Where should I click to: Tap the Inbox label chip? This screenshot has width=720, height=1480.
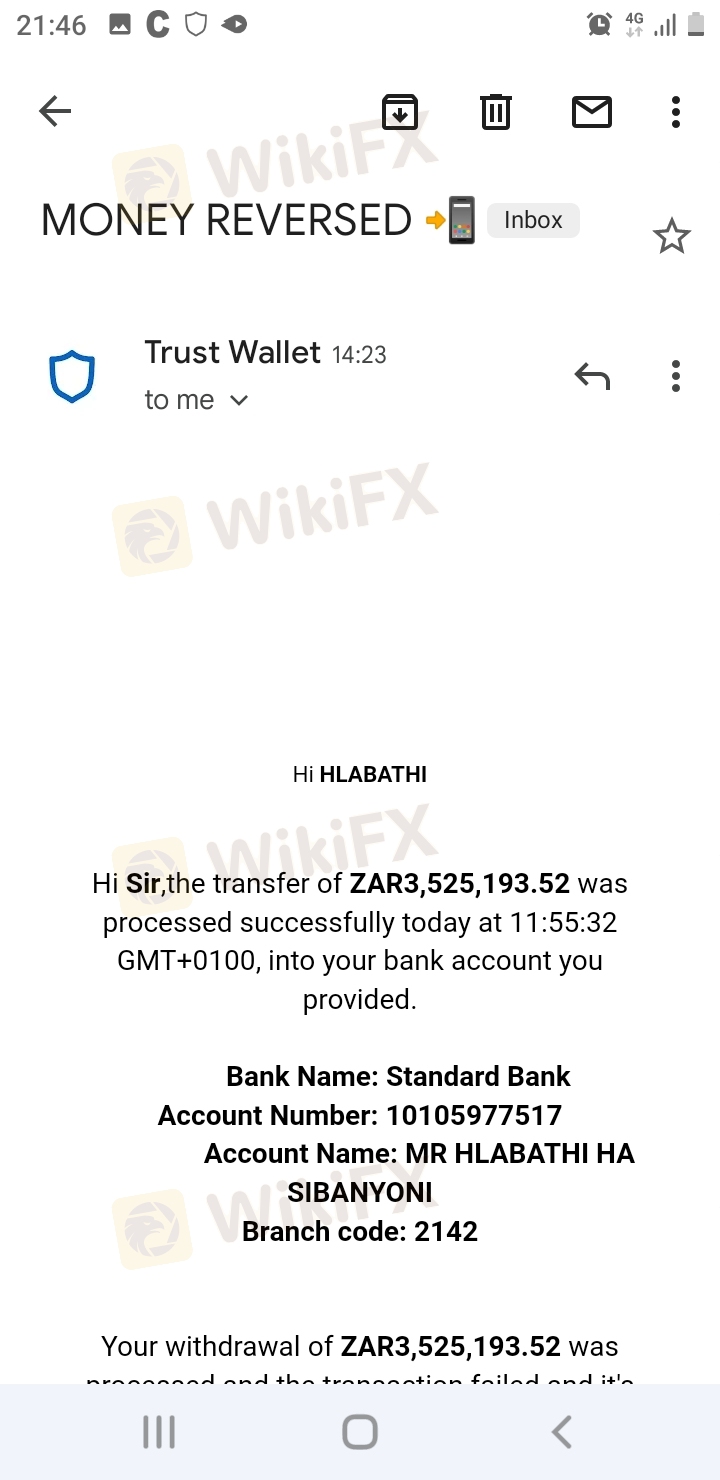[533, 220]
